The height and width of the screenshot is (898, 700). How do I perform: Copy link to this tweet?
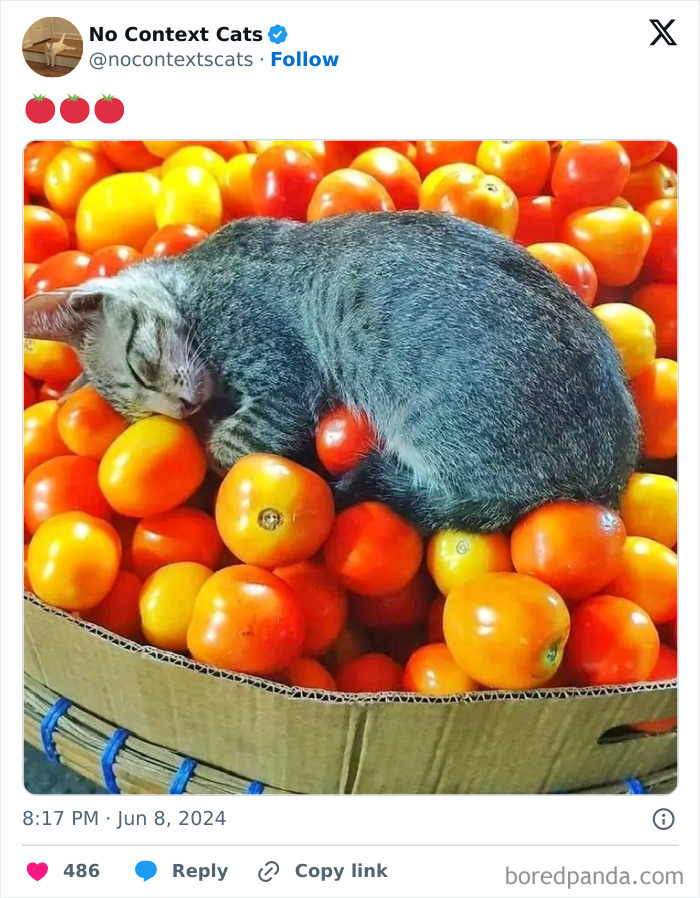tap(322, 871)
